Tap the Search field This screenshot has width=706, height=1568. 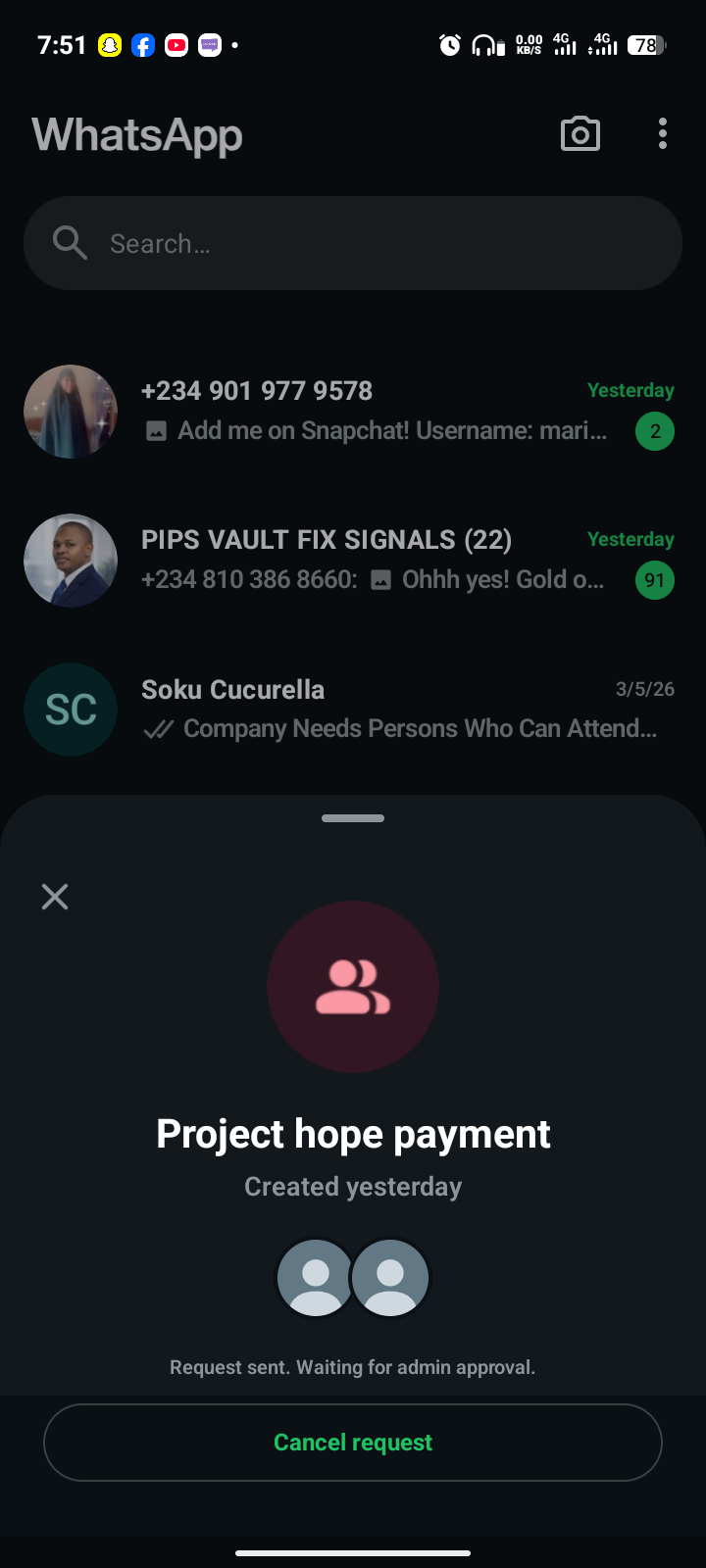click(353, 243)
